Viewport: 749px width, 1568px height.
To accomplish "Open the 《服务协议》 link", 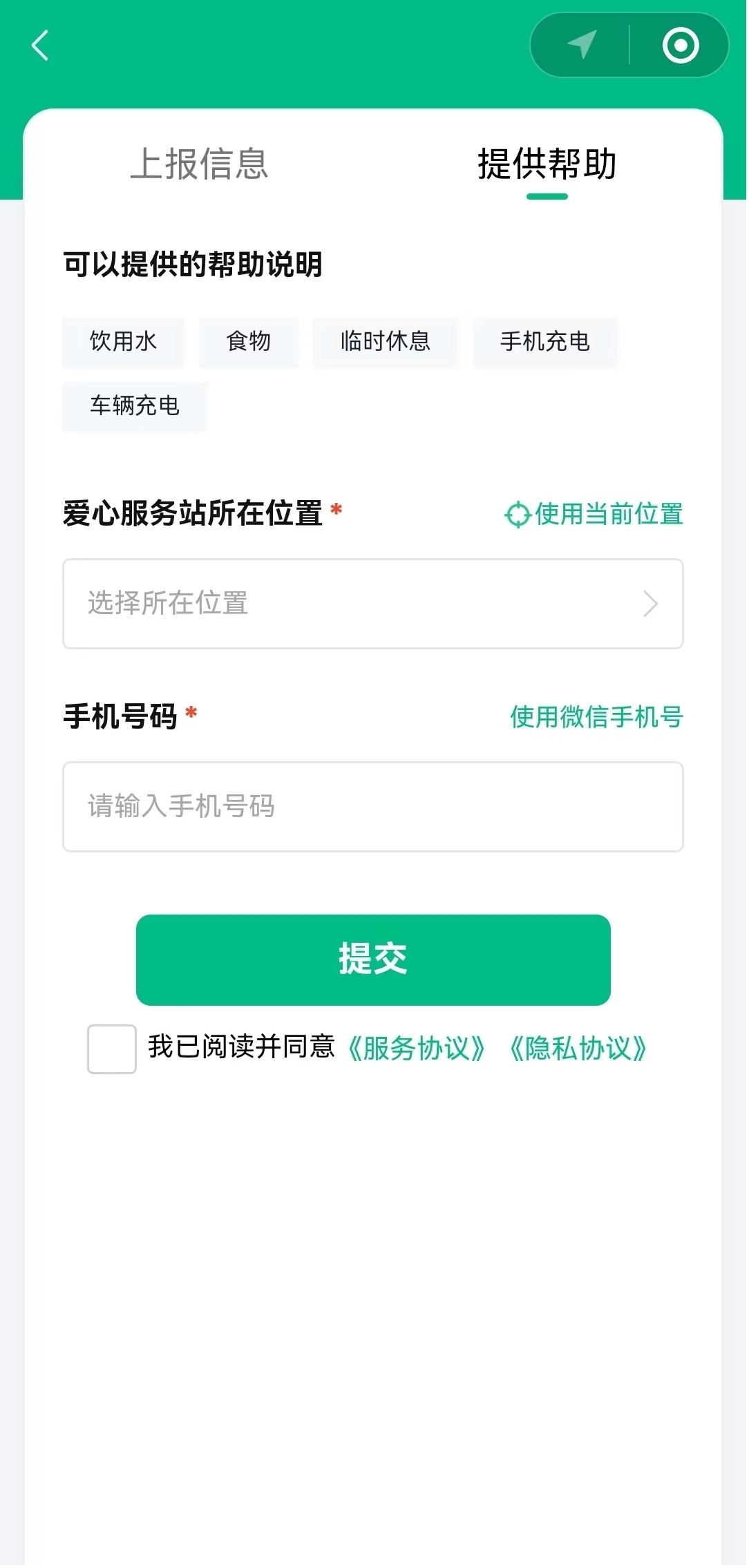I will click(417, 1049).
